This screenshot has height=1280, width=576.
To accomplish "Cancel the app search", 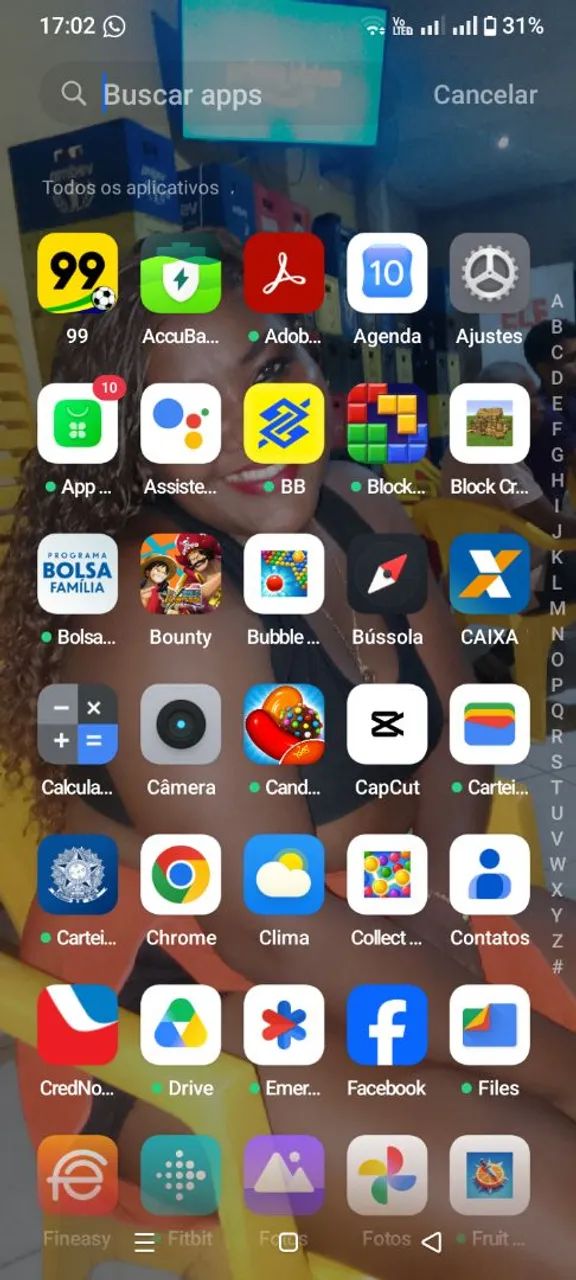I will pos(485,95).
